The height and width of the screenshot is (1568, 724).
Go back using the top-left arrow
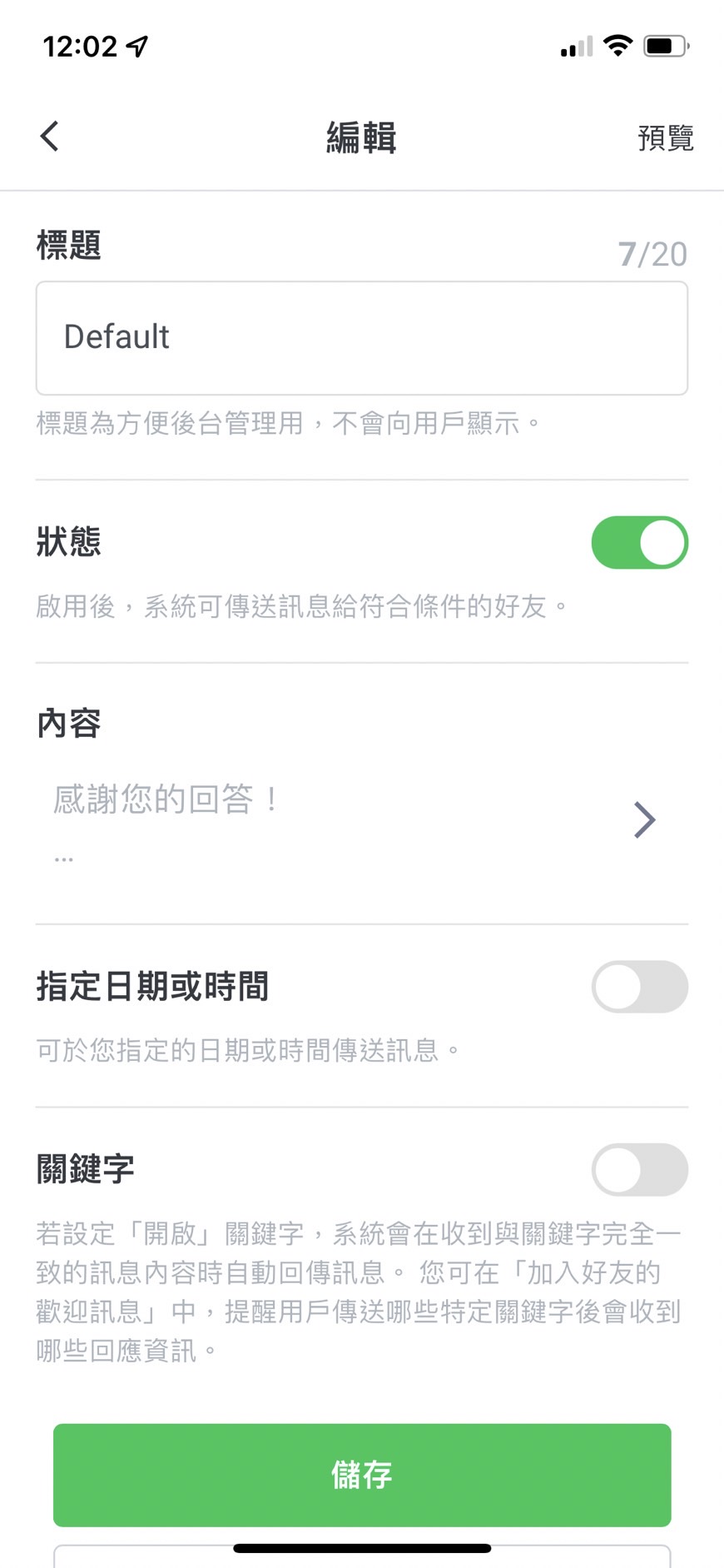pyautogui.click(x=50, y=137)
